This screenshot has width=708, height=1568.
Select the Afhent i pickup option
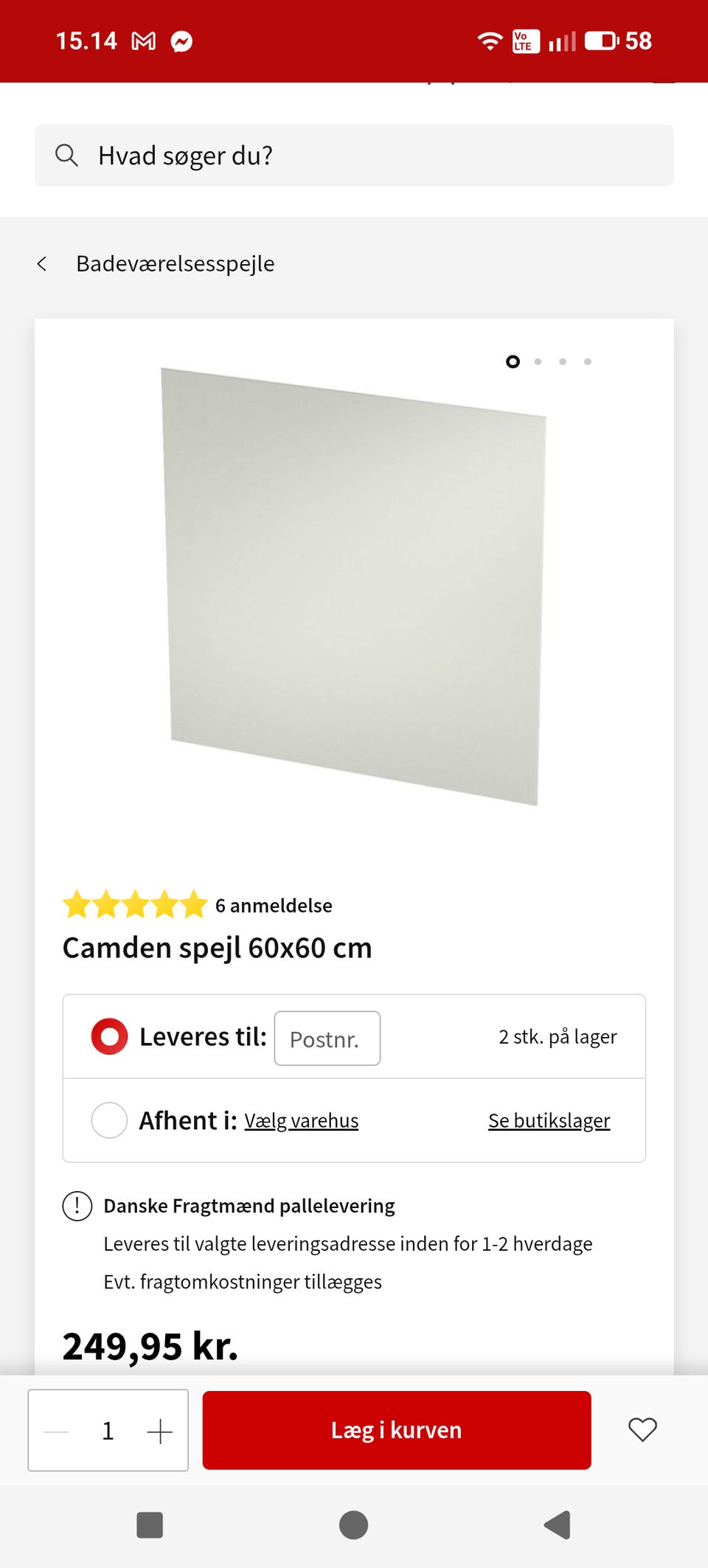[108, 1120]
